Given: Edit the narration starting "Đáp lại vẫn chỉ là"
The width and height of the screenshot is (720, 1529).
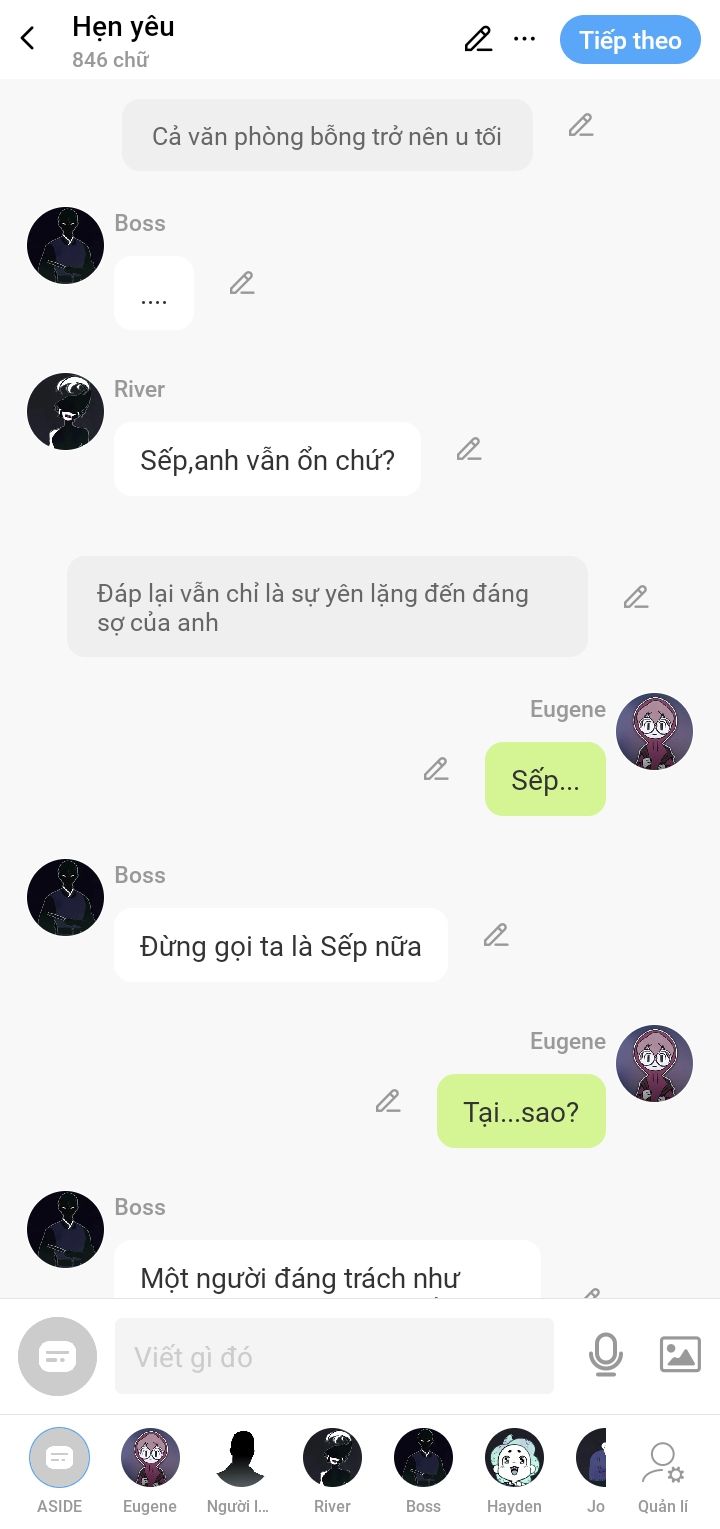Looking at the screenshot, I should (636, 597).
